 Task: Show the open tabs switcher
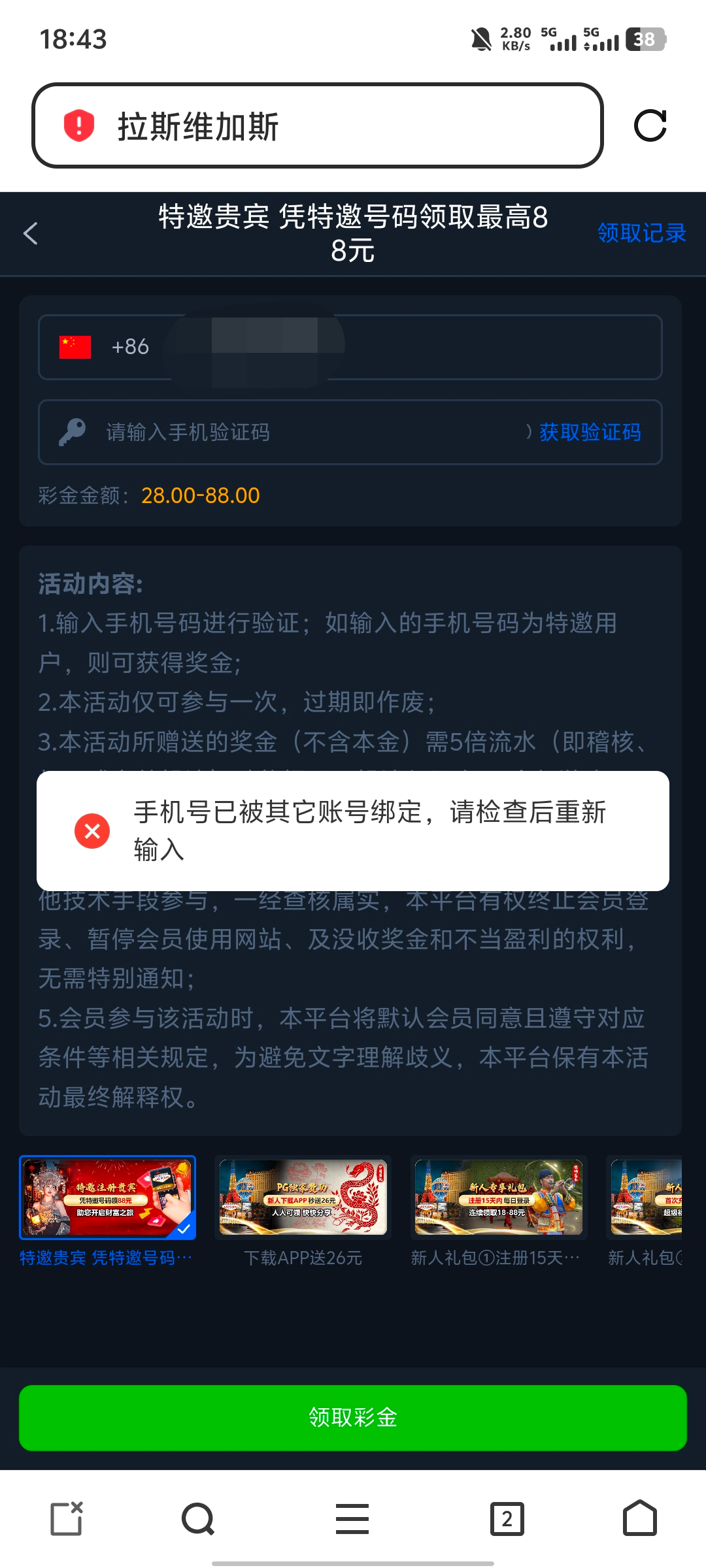[x=507, y=1518]
